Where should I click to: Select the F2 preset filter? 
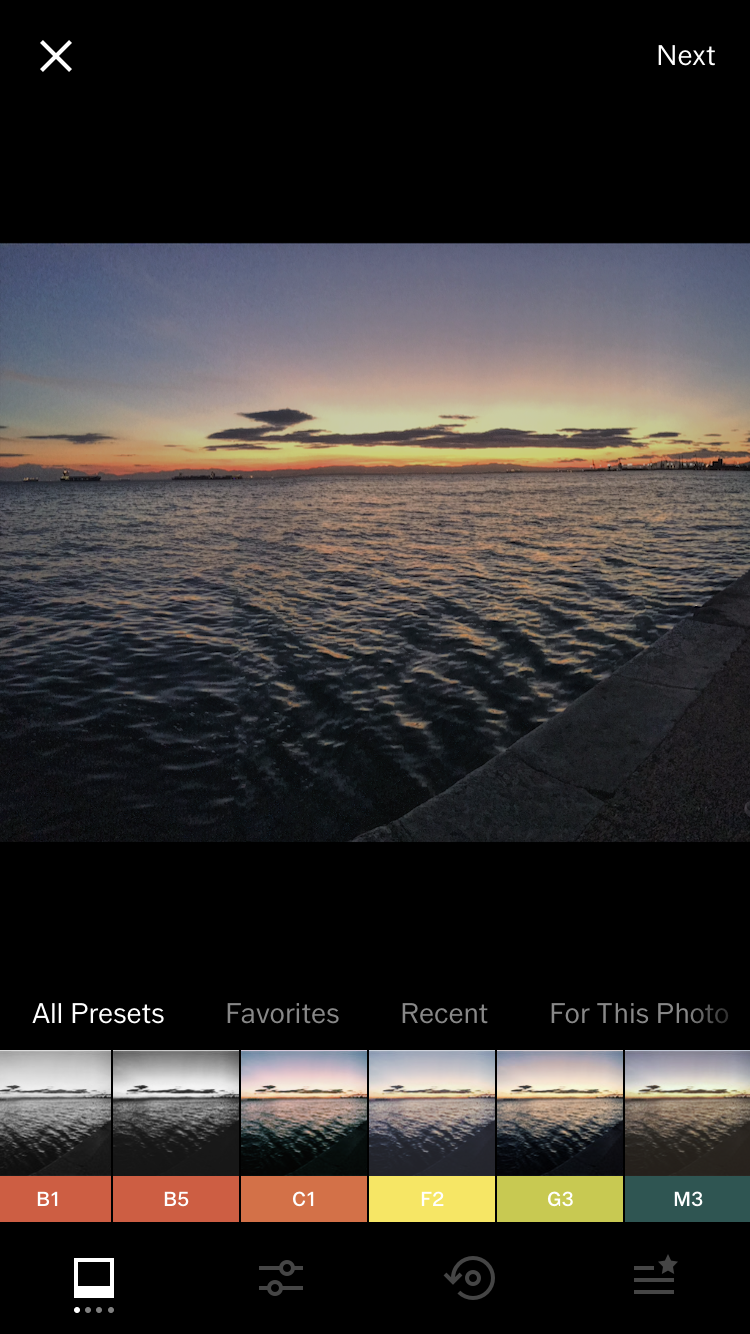[x=432, y=1135]
